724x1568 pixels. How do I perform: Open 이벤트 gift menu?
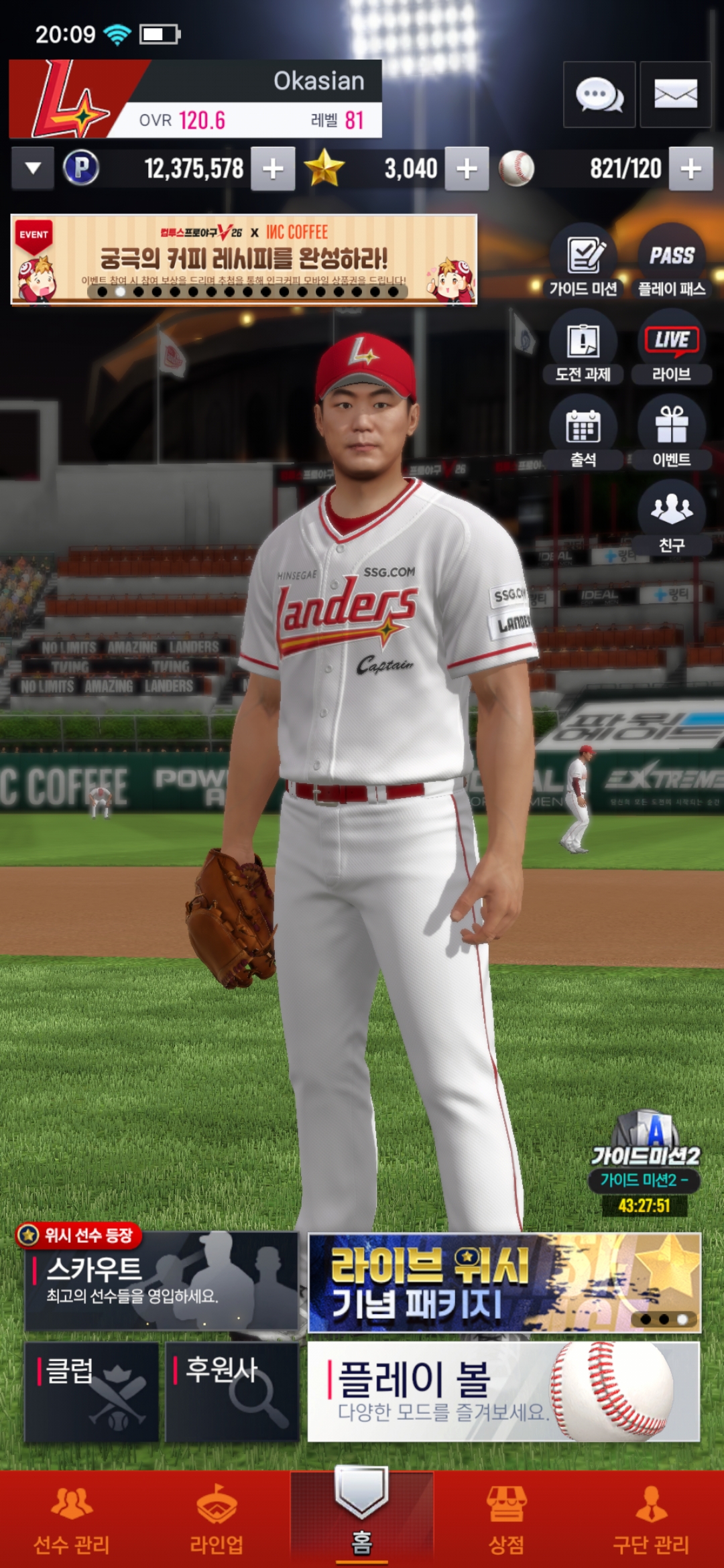pyautogui.click(x=672, y=432)
